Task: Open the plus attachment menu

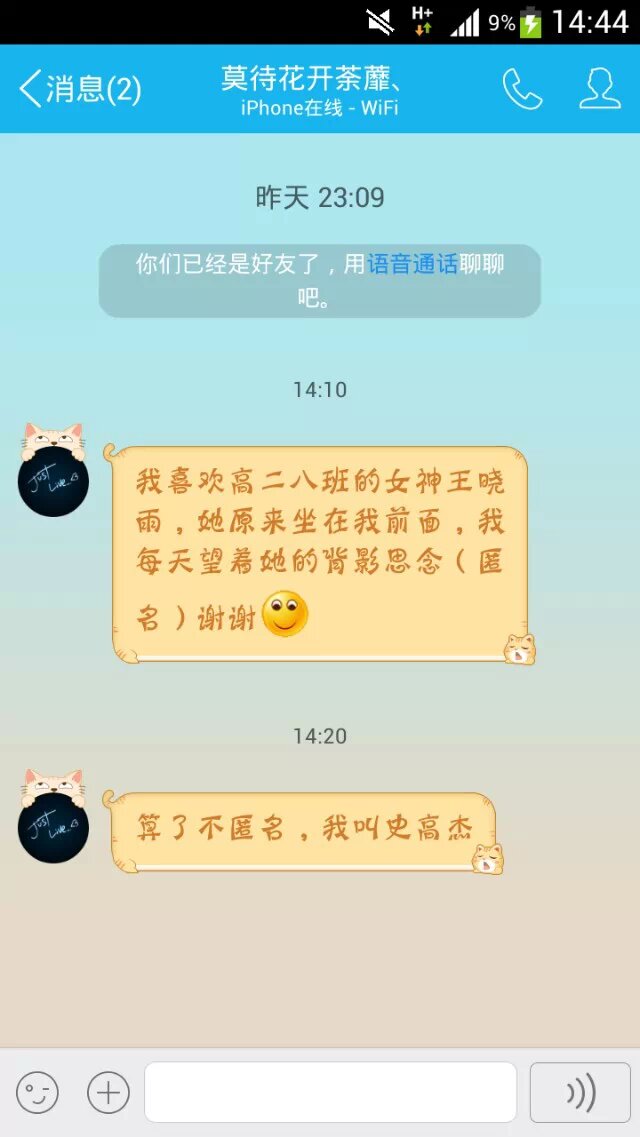Action: [108, 1092]
